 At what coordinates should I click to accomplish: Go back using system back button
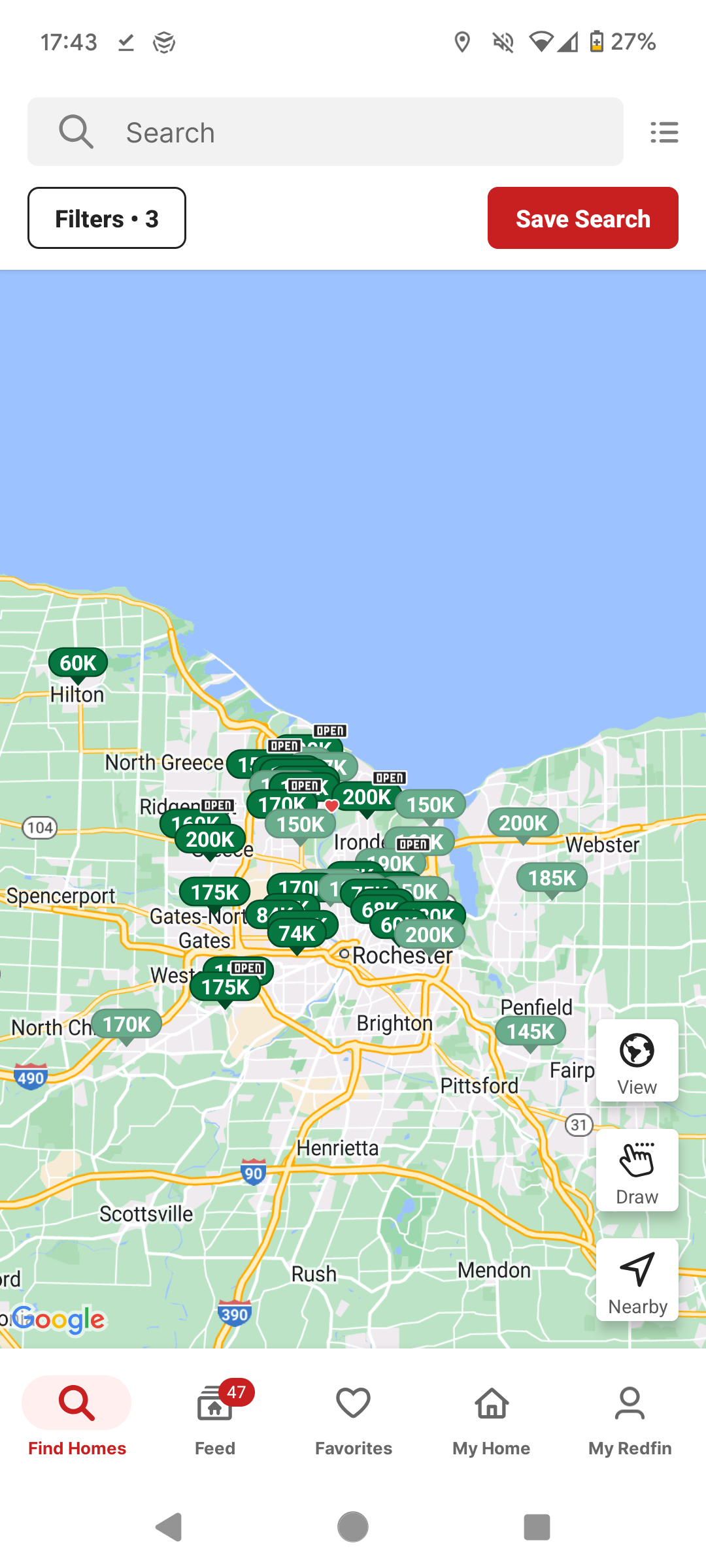(x=169, y=1527)
